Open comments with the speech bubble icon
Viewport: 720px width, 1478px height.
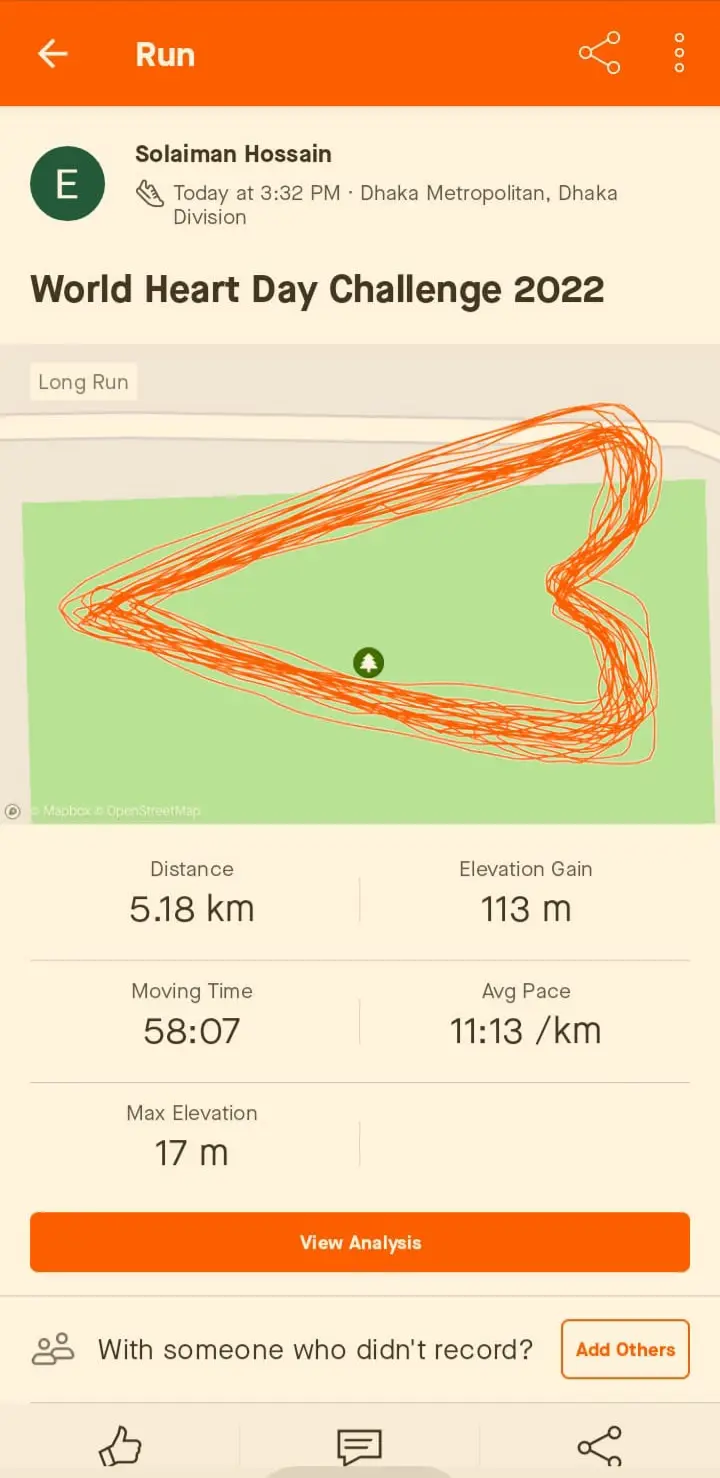click(360, 1446)
